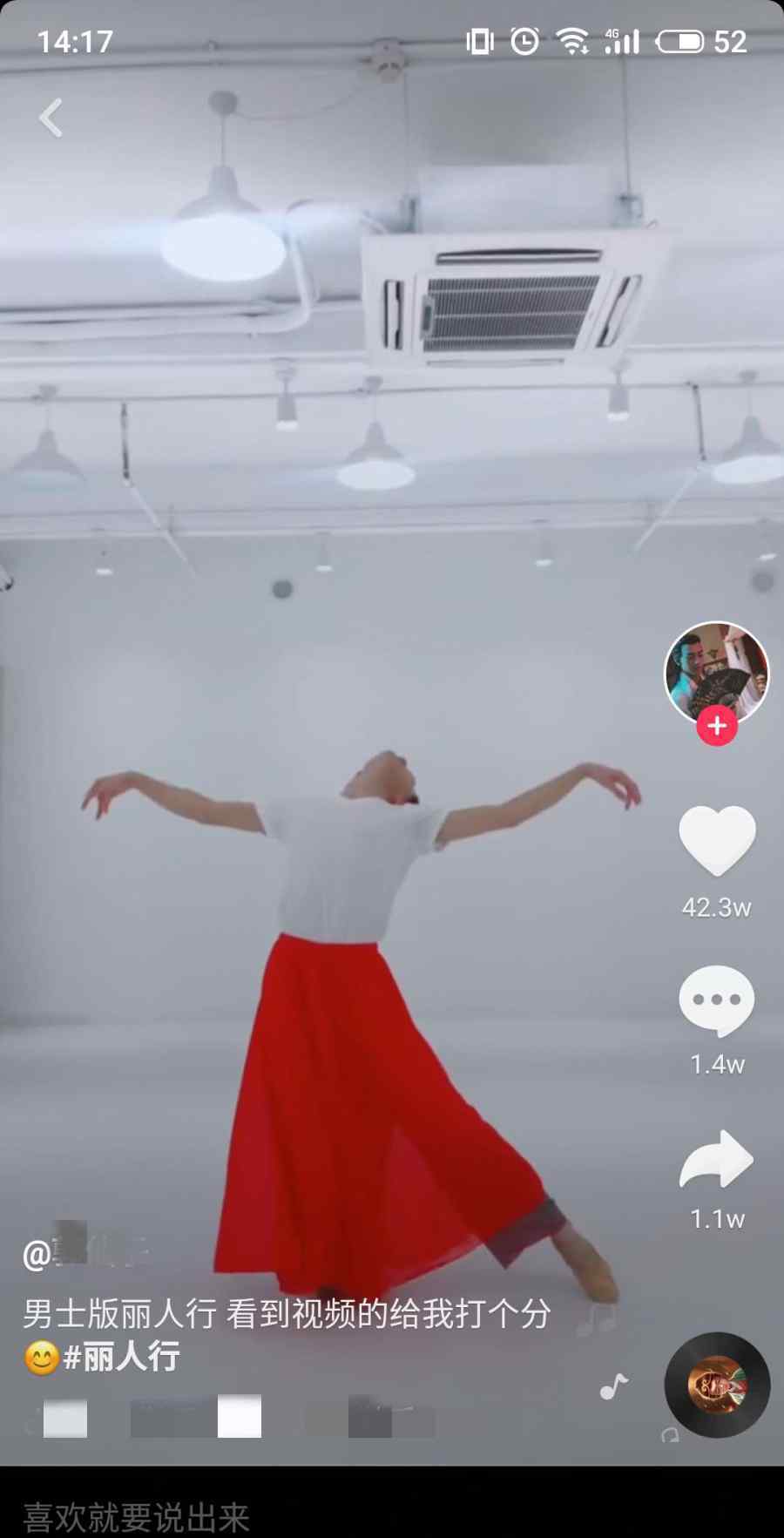The width and height of the screenshot is (784, 1538).
Task: Follow the creator with the red plus button
Action: tap(717, 726)
